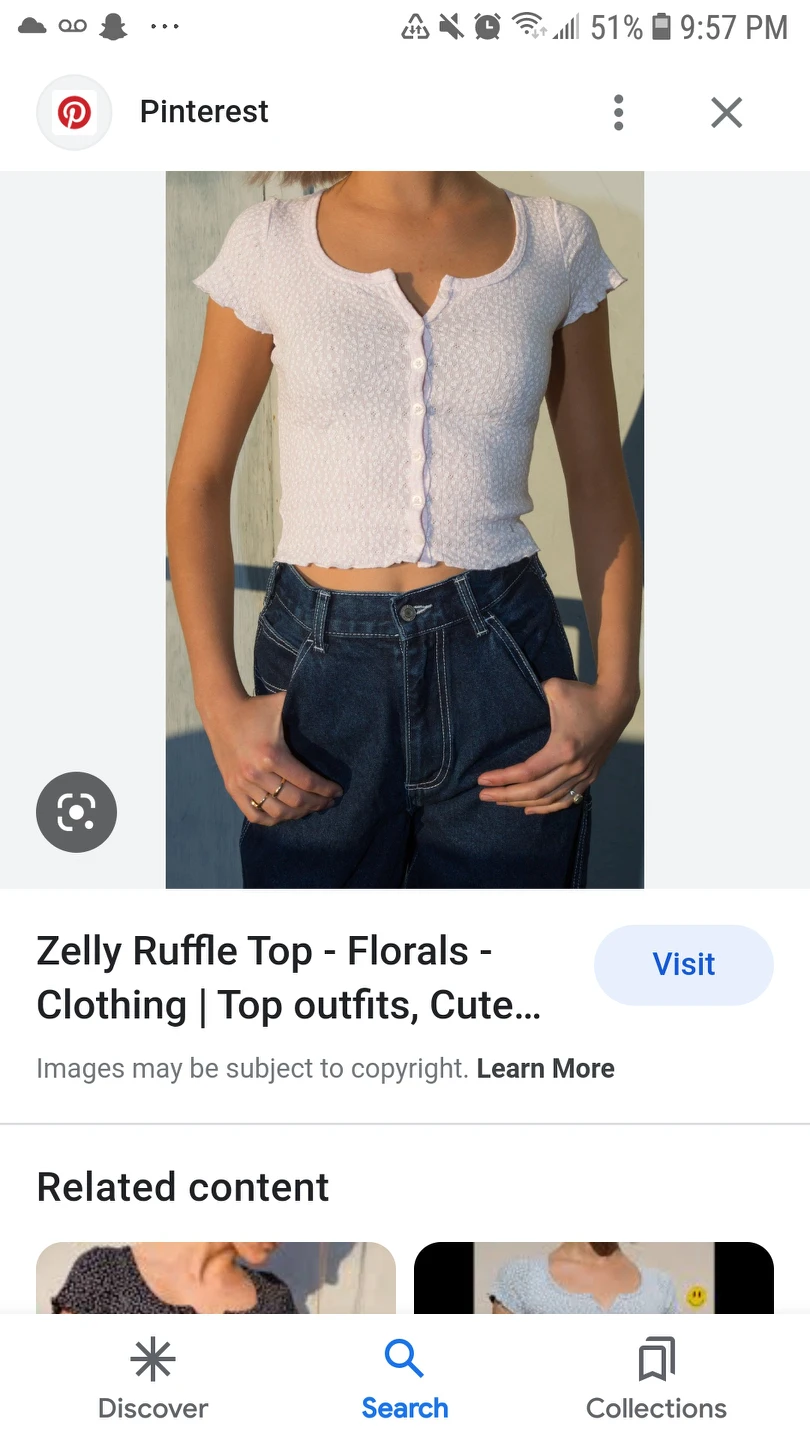The image size is (810, 1440).
Task: Switch to the Discover tab
Action: click(153, 1380)
